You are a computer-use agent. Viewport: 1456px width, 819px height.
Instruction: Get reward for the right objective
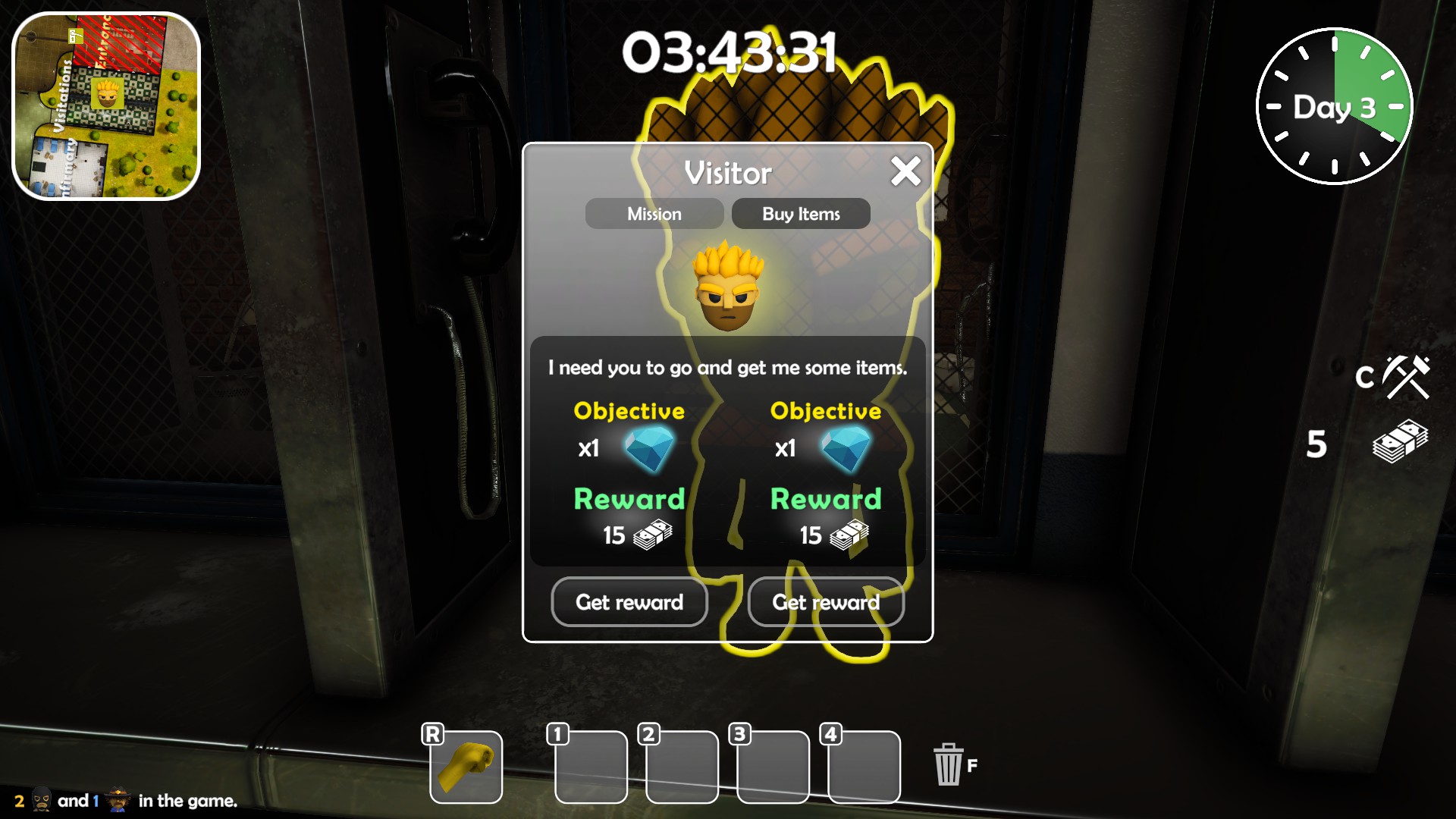coord(826,602)
